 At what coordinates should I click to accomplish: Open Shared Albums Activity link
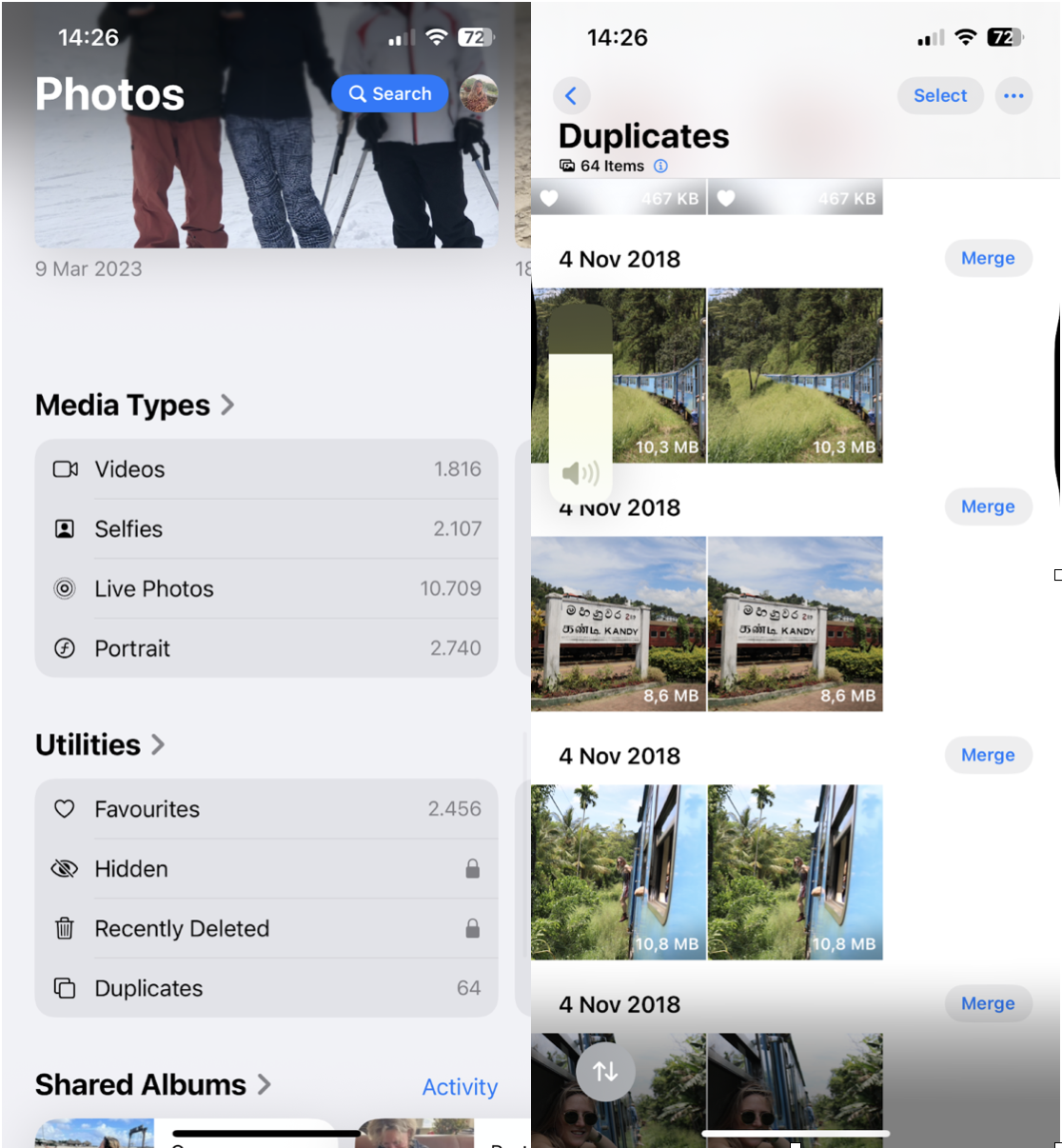click(460, 1087)
